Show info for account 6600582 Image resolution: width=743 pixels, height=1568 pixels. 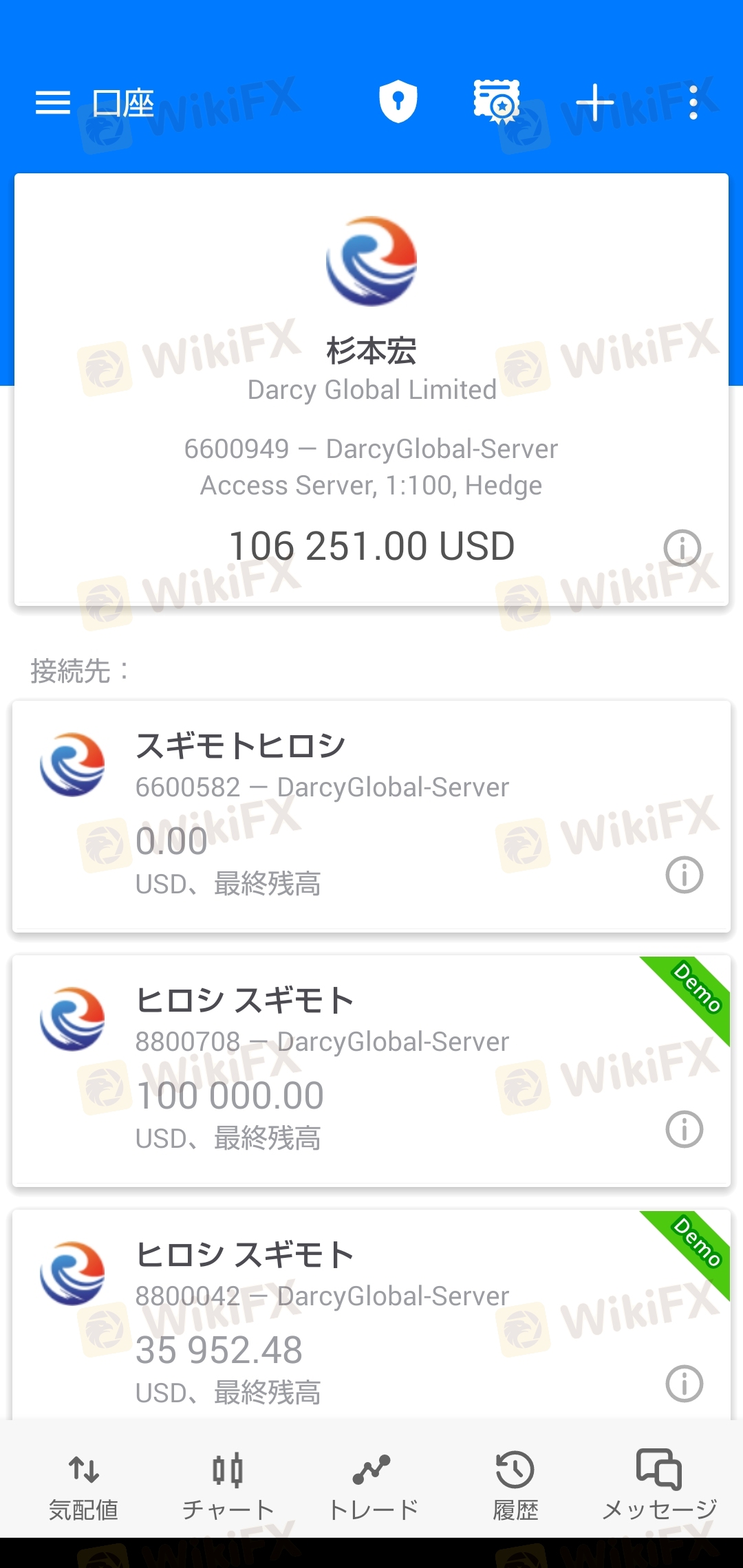point(685,875)
